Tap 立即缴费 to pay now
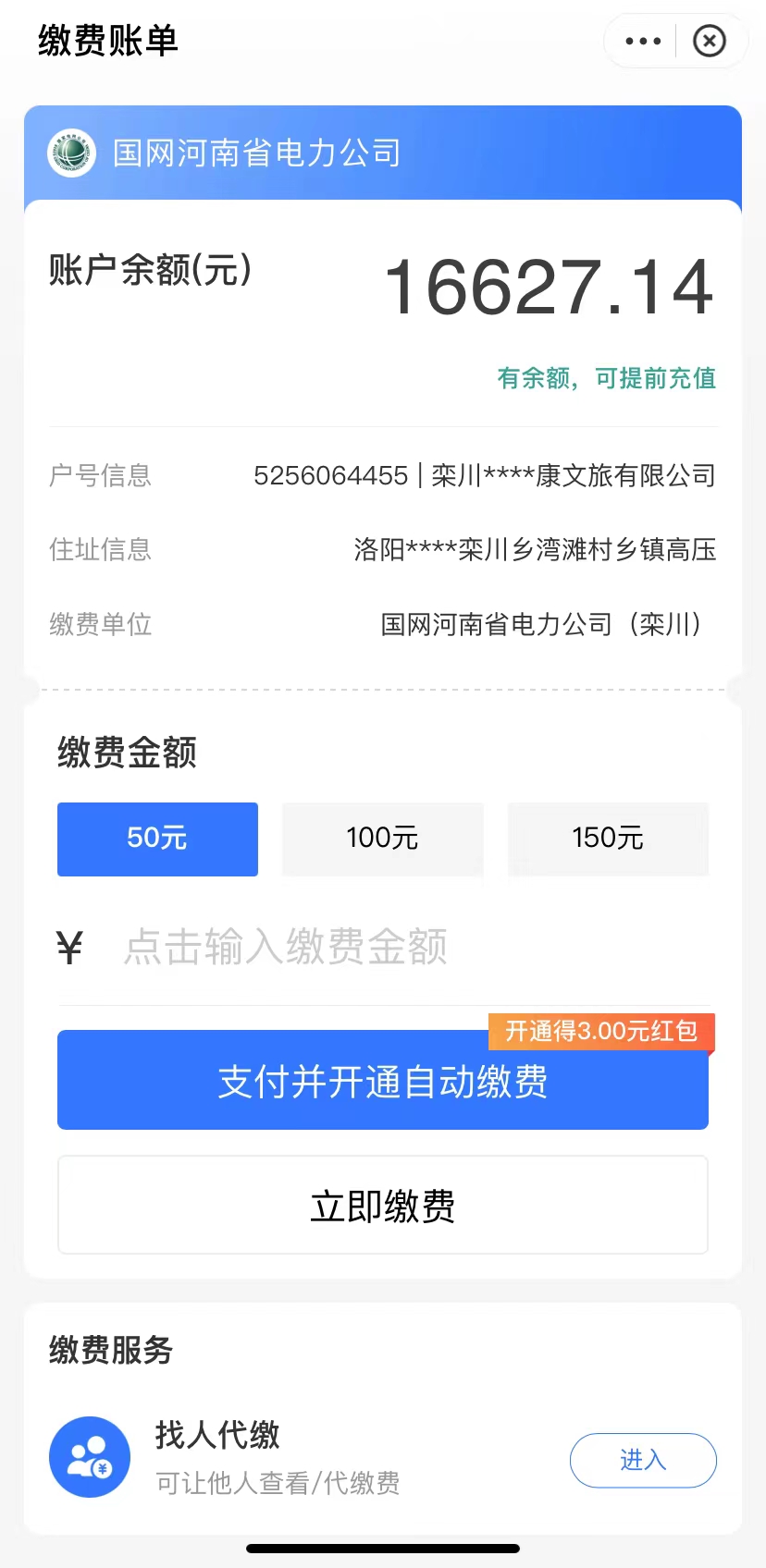 click(382, 1206)
